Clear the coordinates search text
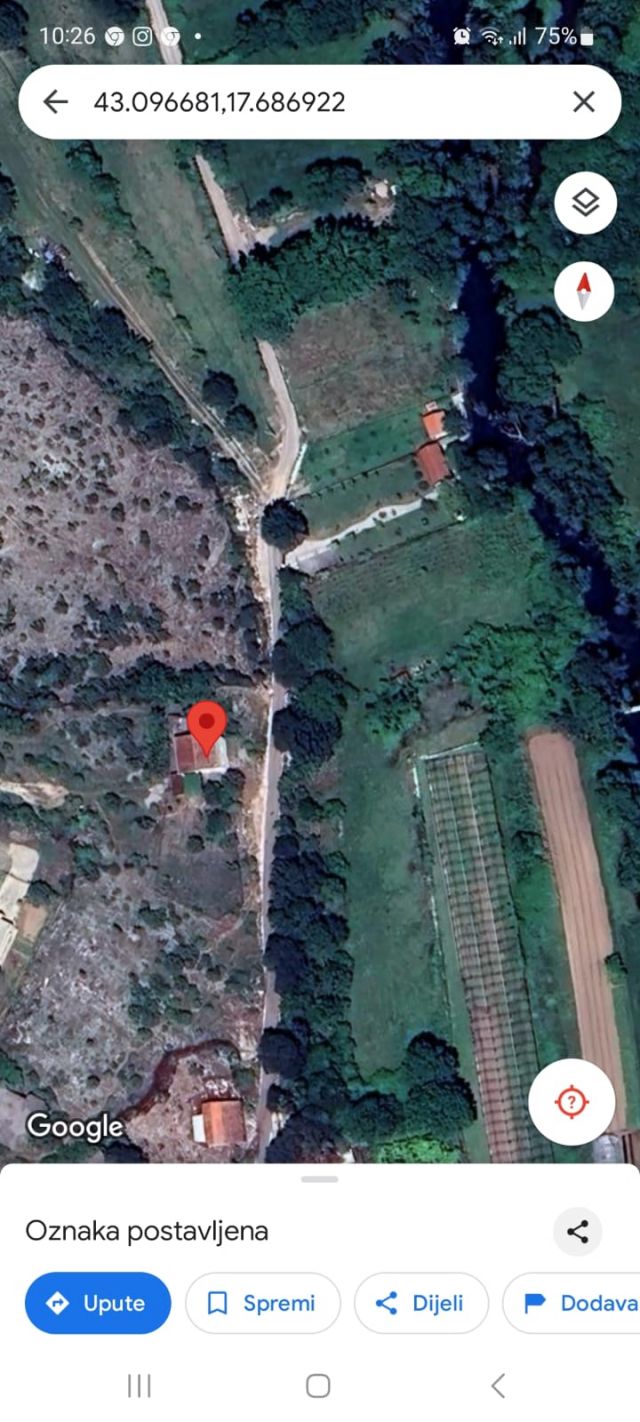 pos(583,102)
